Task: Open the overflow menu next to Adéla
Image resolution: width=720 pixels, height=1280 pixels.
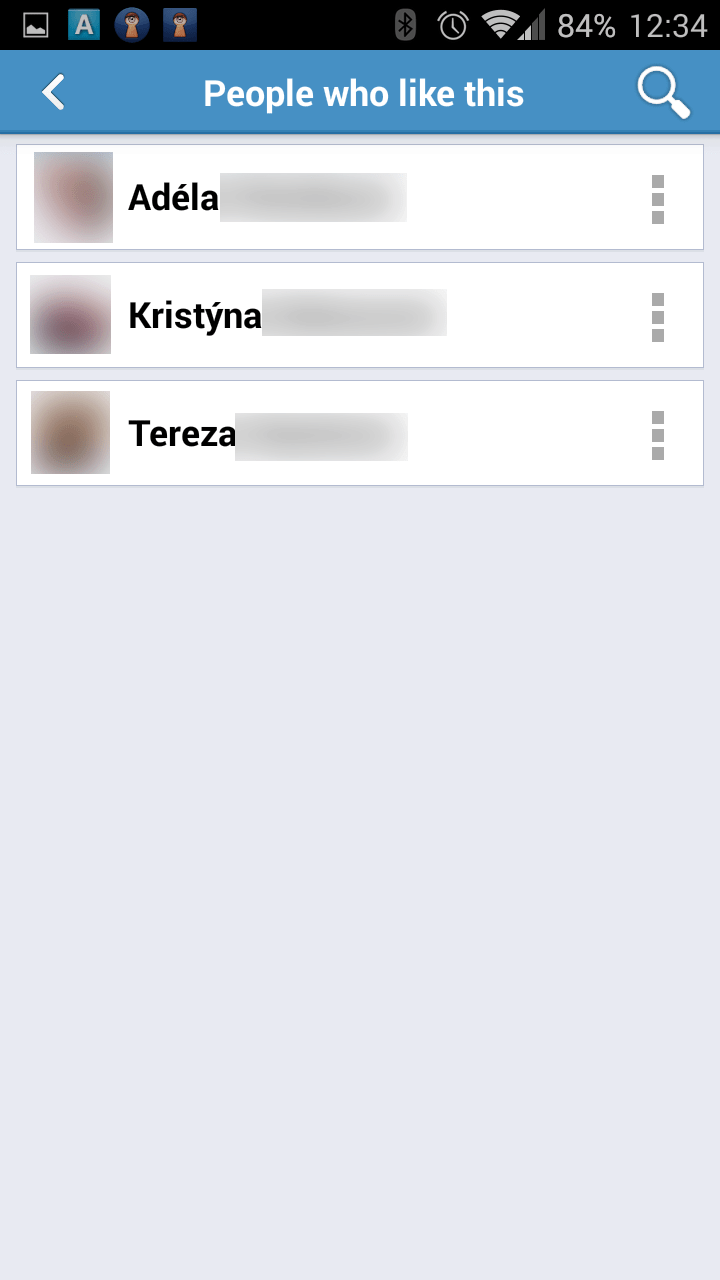Action: (658, 199)
